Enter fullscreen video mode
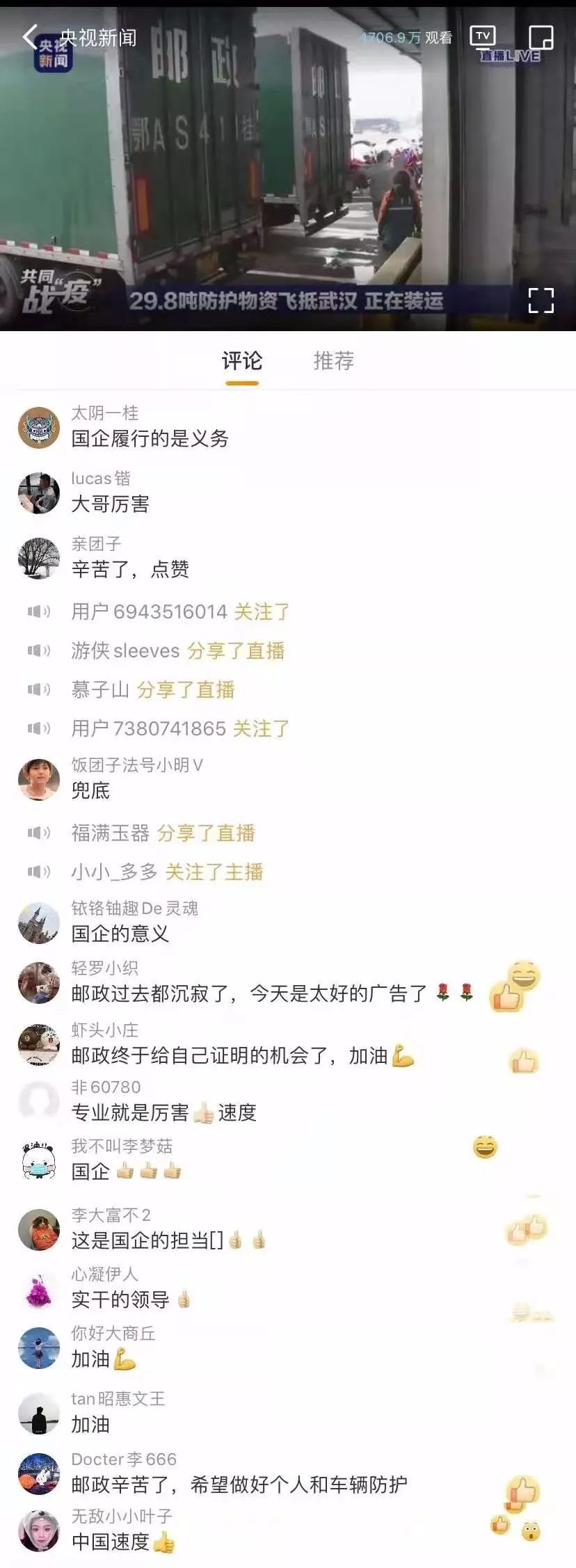 [x=541, y=301]
